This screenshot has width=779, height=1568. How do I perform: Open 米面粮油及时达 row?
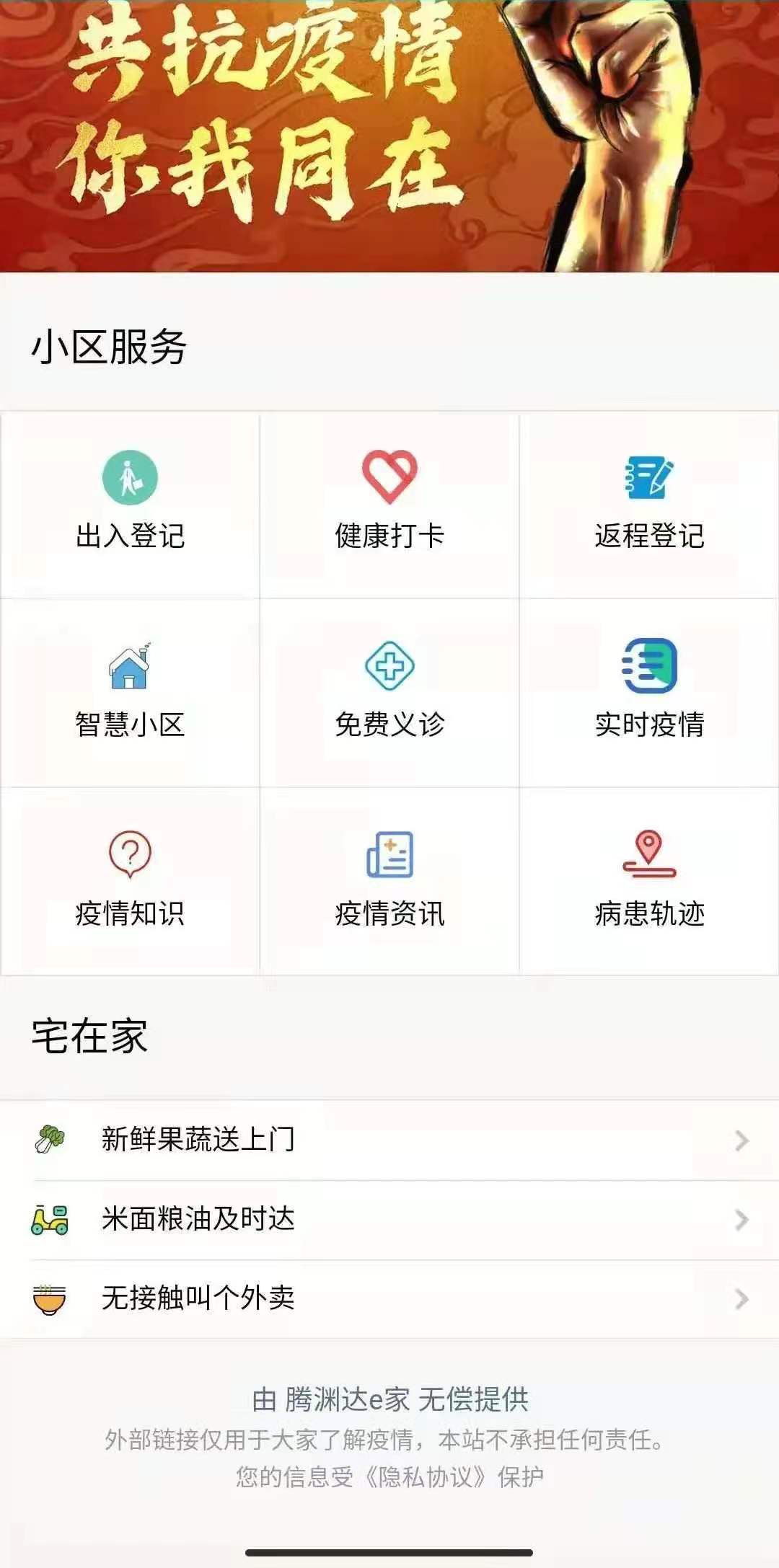pyautogui.click(x=389, y=1220)
